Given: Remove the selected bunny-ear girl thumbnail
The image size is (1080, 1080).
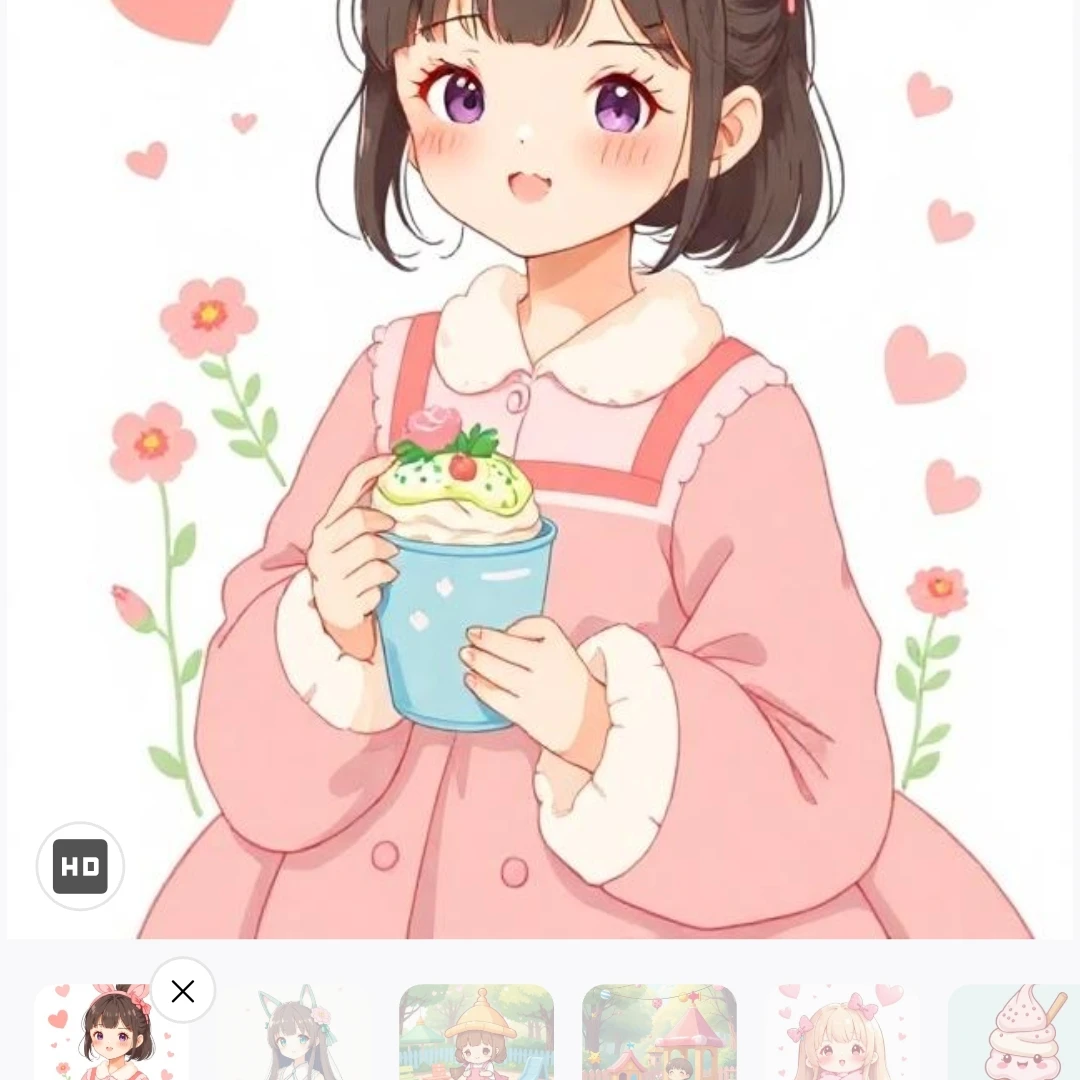Looking at the screenshot, I should pos(183,991).
